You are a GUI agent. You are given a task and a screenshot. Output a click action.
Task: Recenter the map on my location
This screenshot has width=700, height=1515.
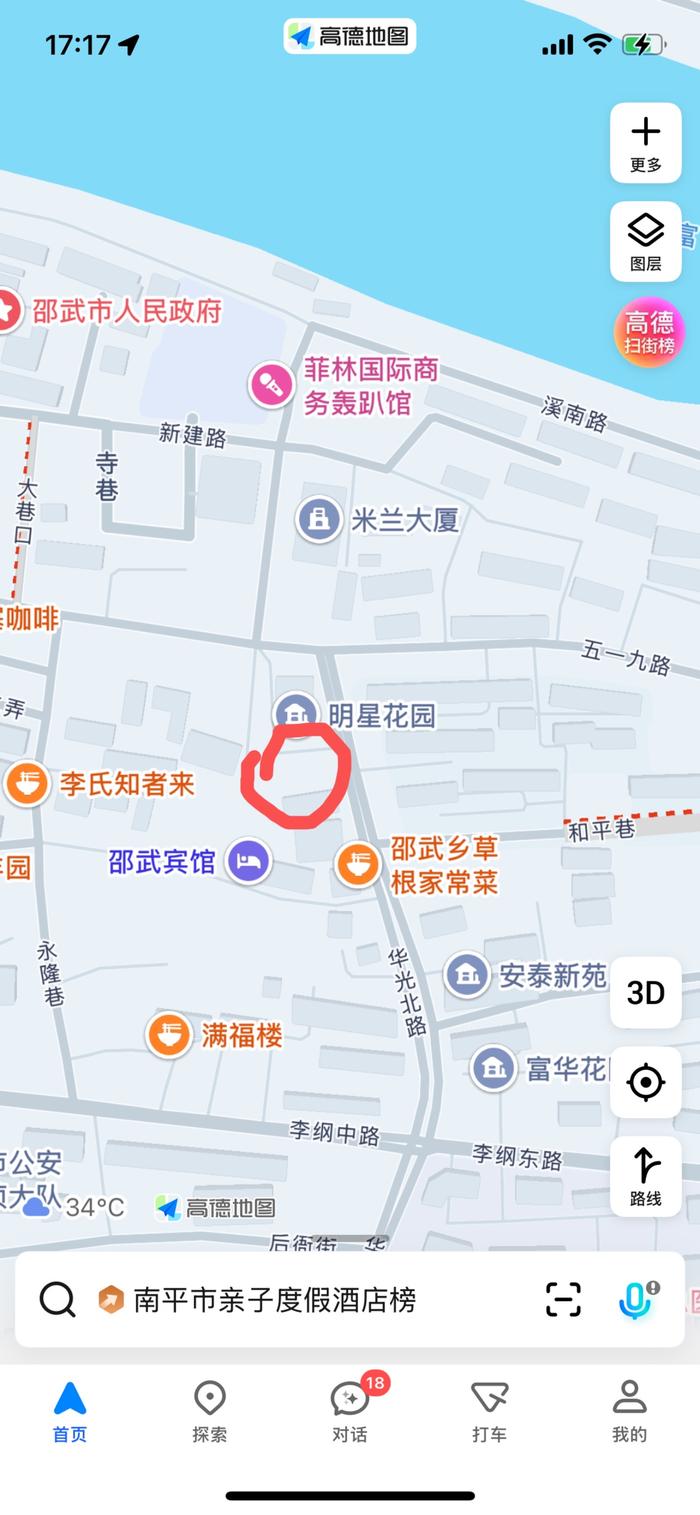tap(645, 1082)
